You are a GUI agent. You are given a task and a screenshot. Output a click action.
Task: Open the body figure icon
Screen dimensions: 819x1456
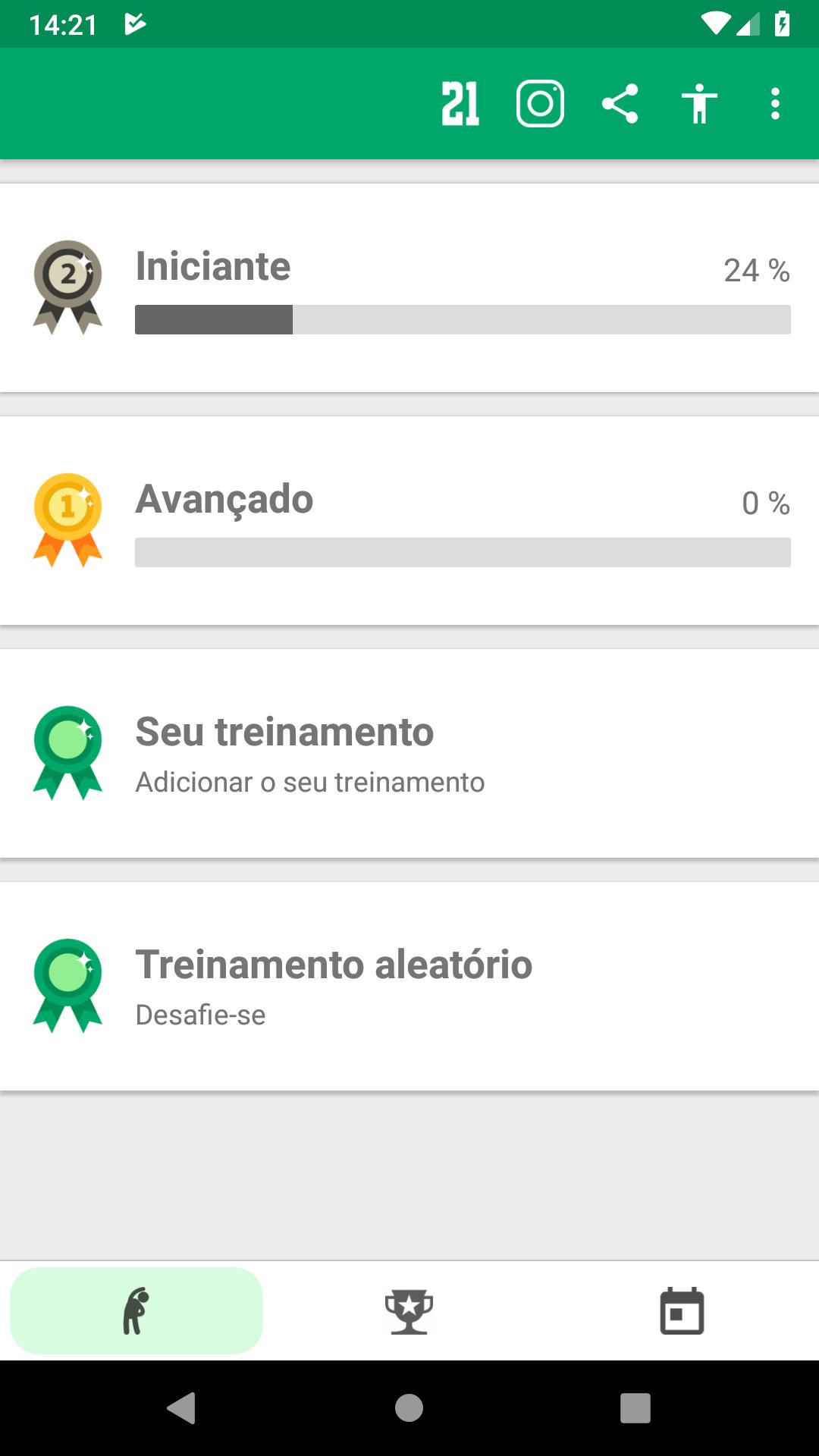point(699,103)
